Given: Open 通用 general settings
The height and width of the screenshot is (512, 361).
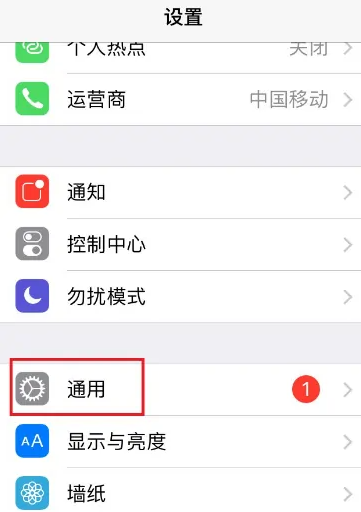Looking at the screenshot, I should coord(180,389).
